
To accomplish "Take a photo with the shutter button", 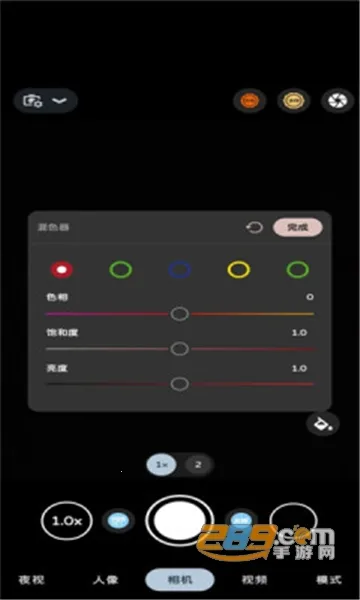I will click(179, 520).
